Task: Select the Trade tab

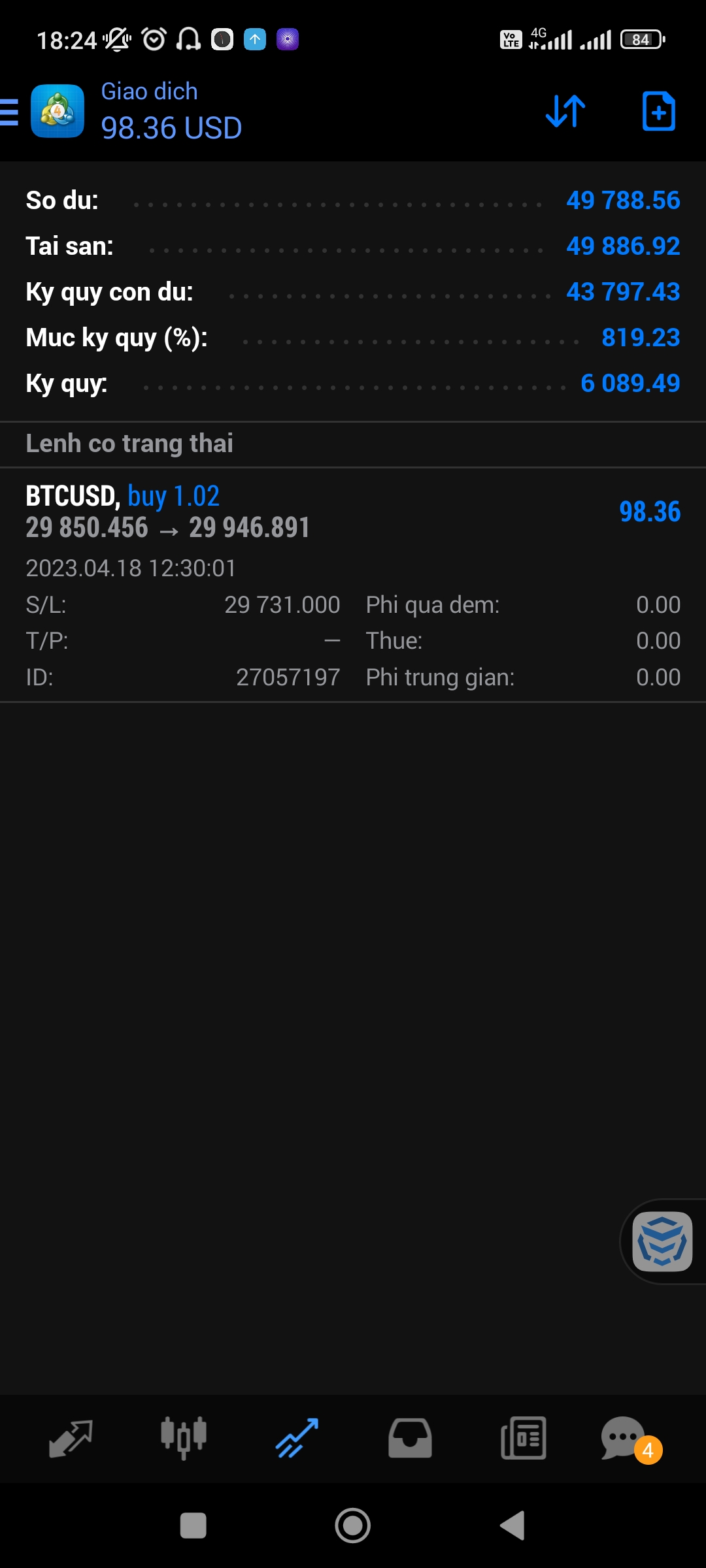Action: point(297,1439)
